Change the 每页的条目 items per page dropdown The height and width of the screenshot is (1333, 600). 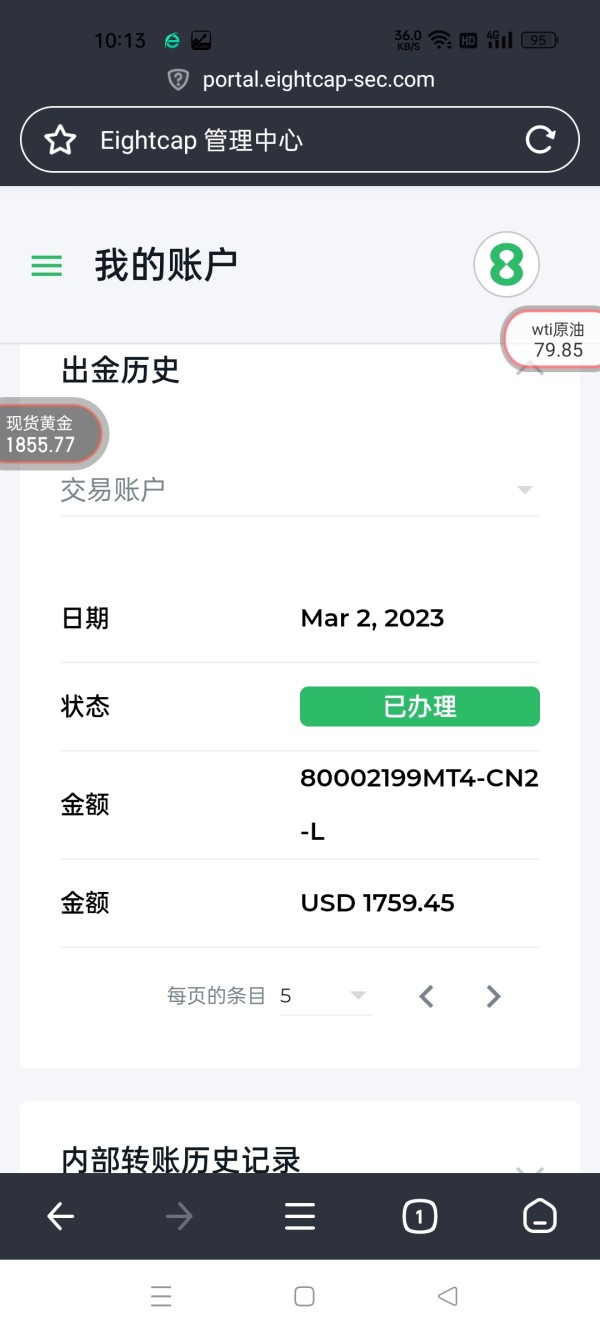(326, 996)
